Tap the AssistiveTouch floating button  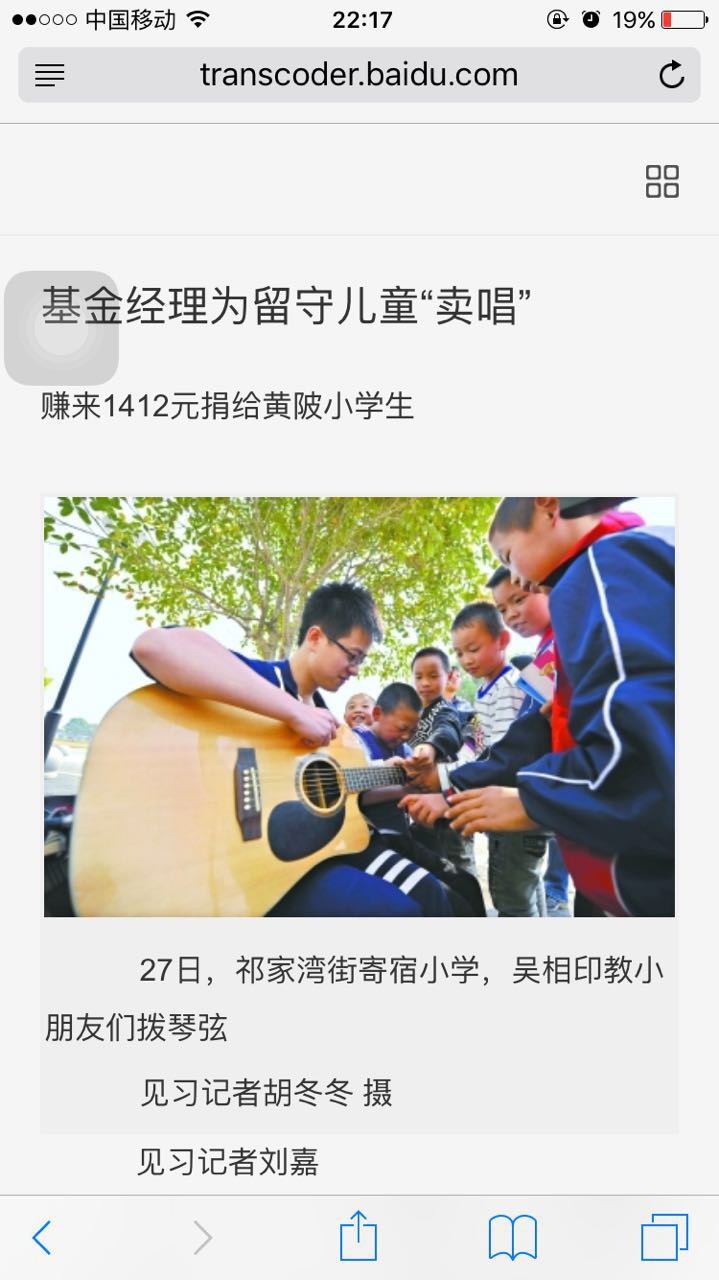pyautogui.click(x=62, y=328)
